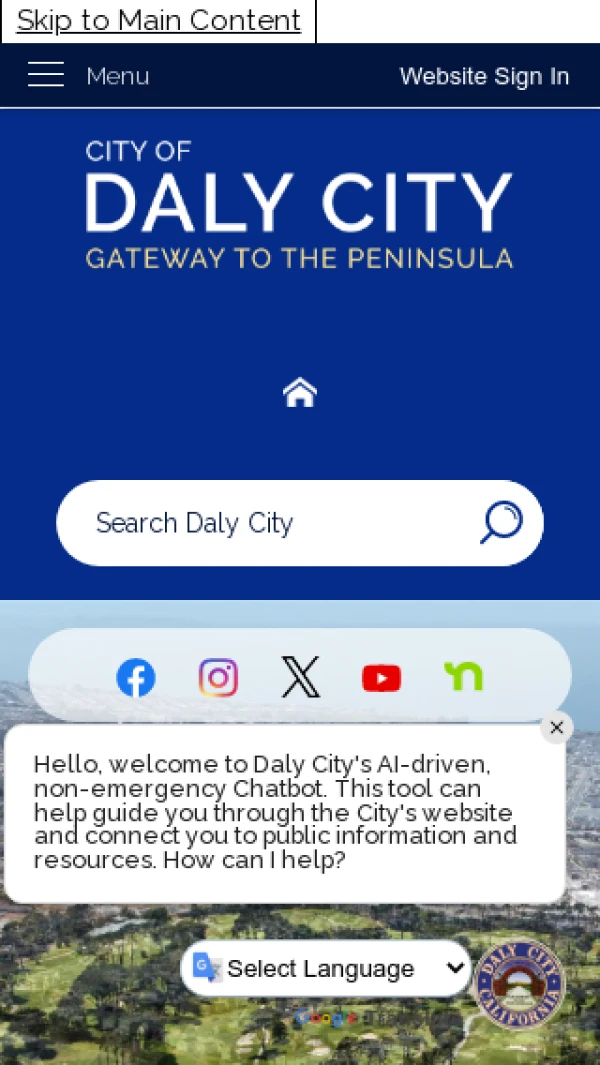The height and width of the screenshot is (1065, 600).
Task: Open Daly City's Facebook page
Action: tap(136, 678)
